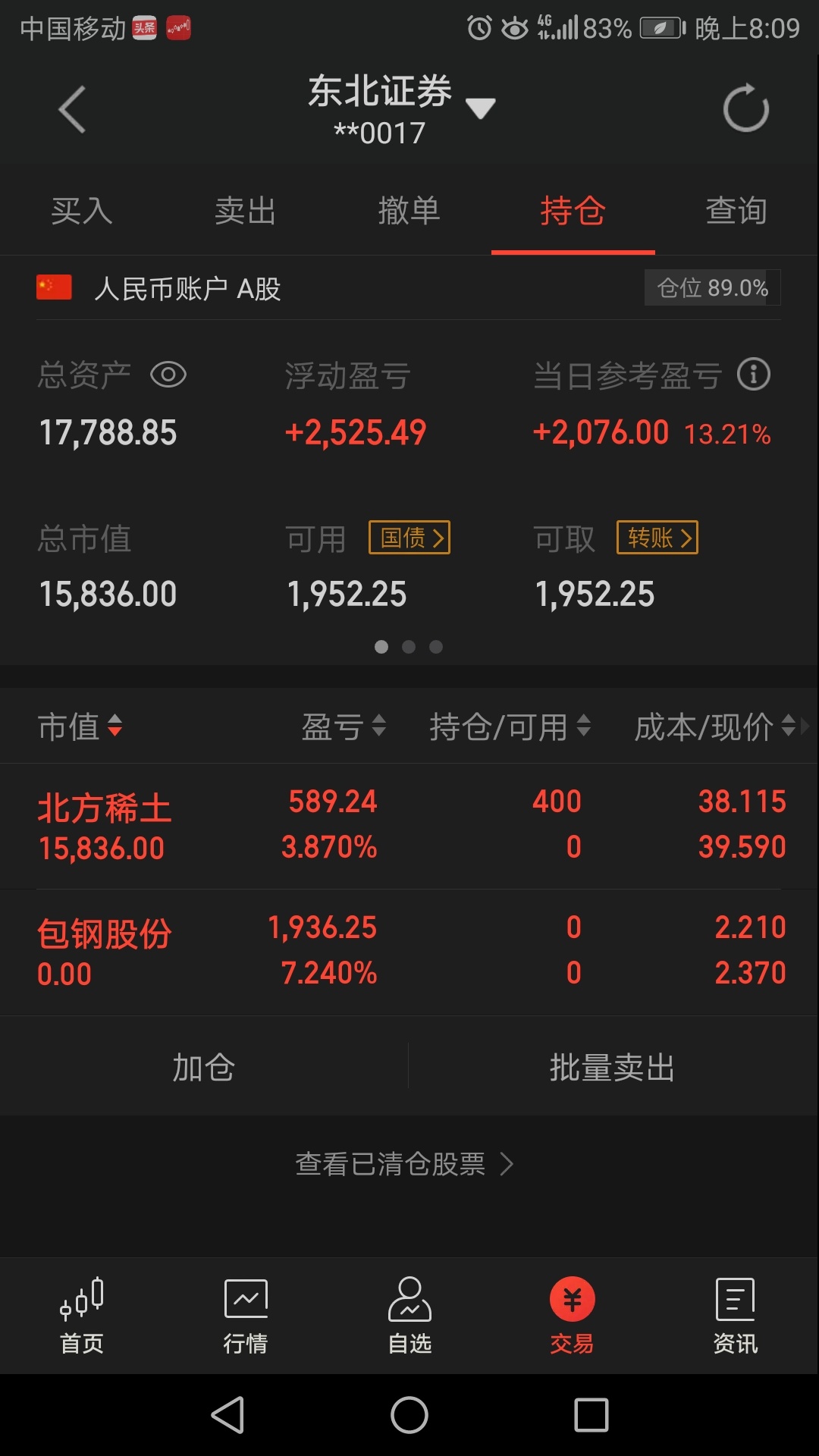Image resolution: width=819 pixels, height=1456 pixels.
Task: Switch to the 买入 tab
Action: 82,211
